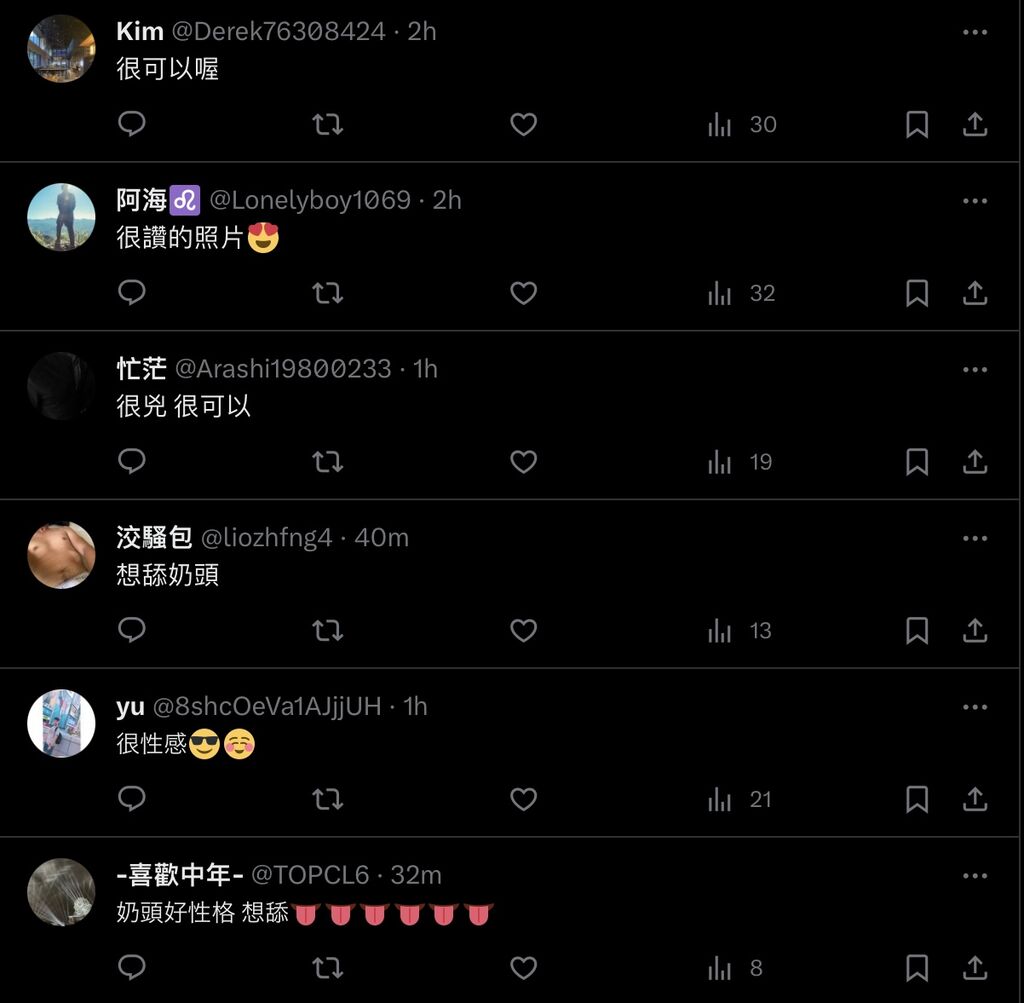Bookmark 阿海's reply

(x=917, y=293)
